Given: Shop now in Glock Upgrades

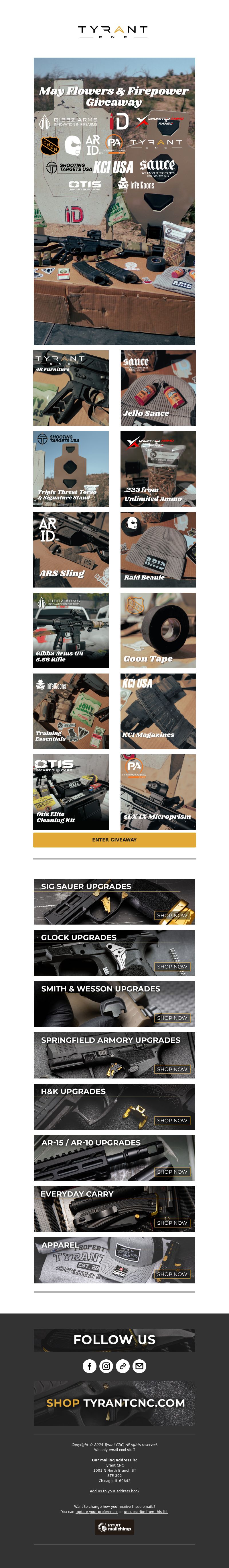Looking at the screenshot, I should click(x=172, y=966).
